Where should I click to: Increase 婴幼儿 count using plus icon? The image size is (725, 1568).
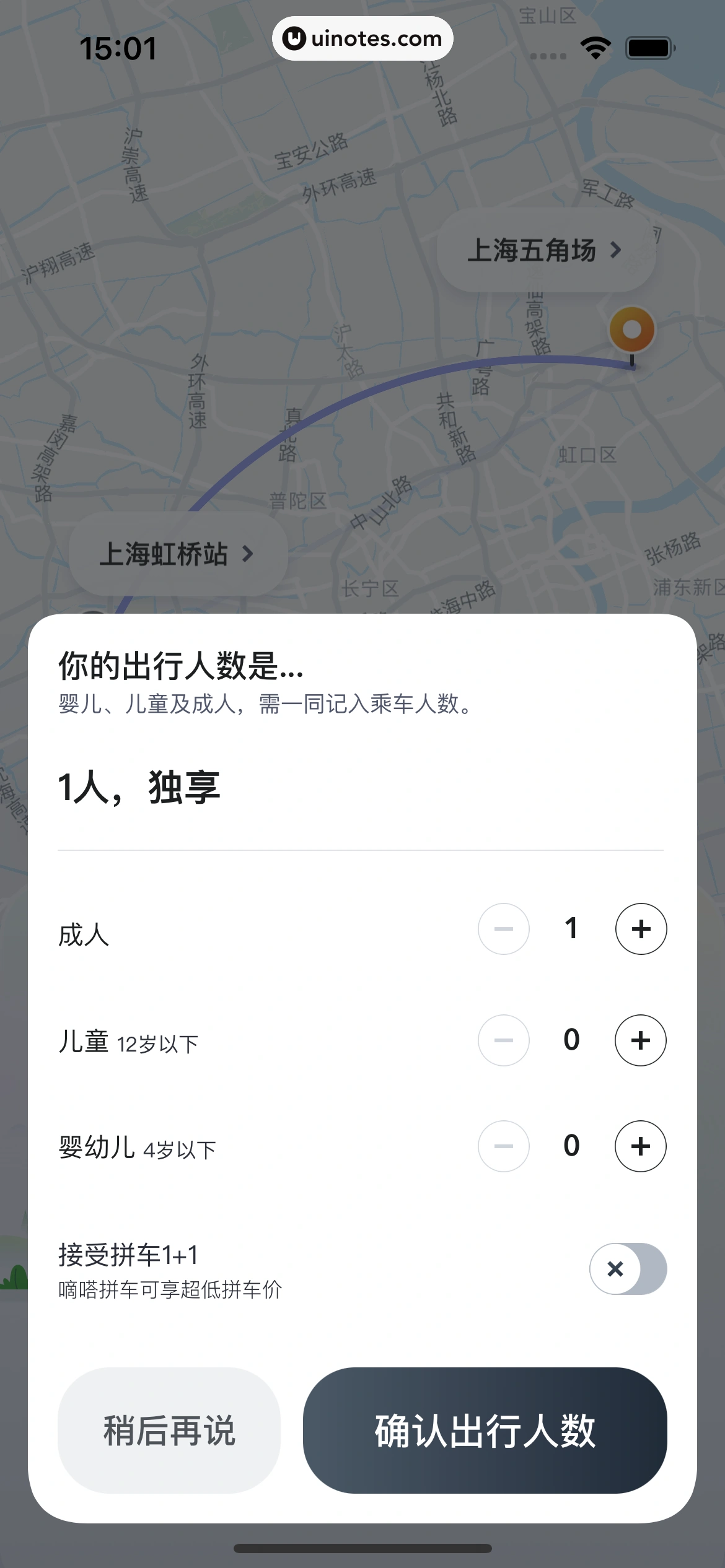pos(640,1146)
